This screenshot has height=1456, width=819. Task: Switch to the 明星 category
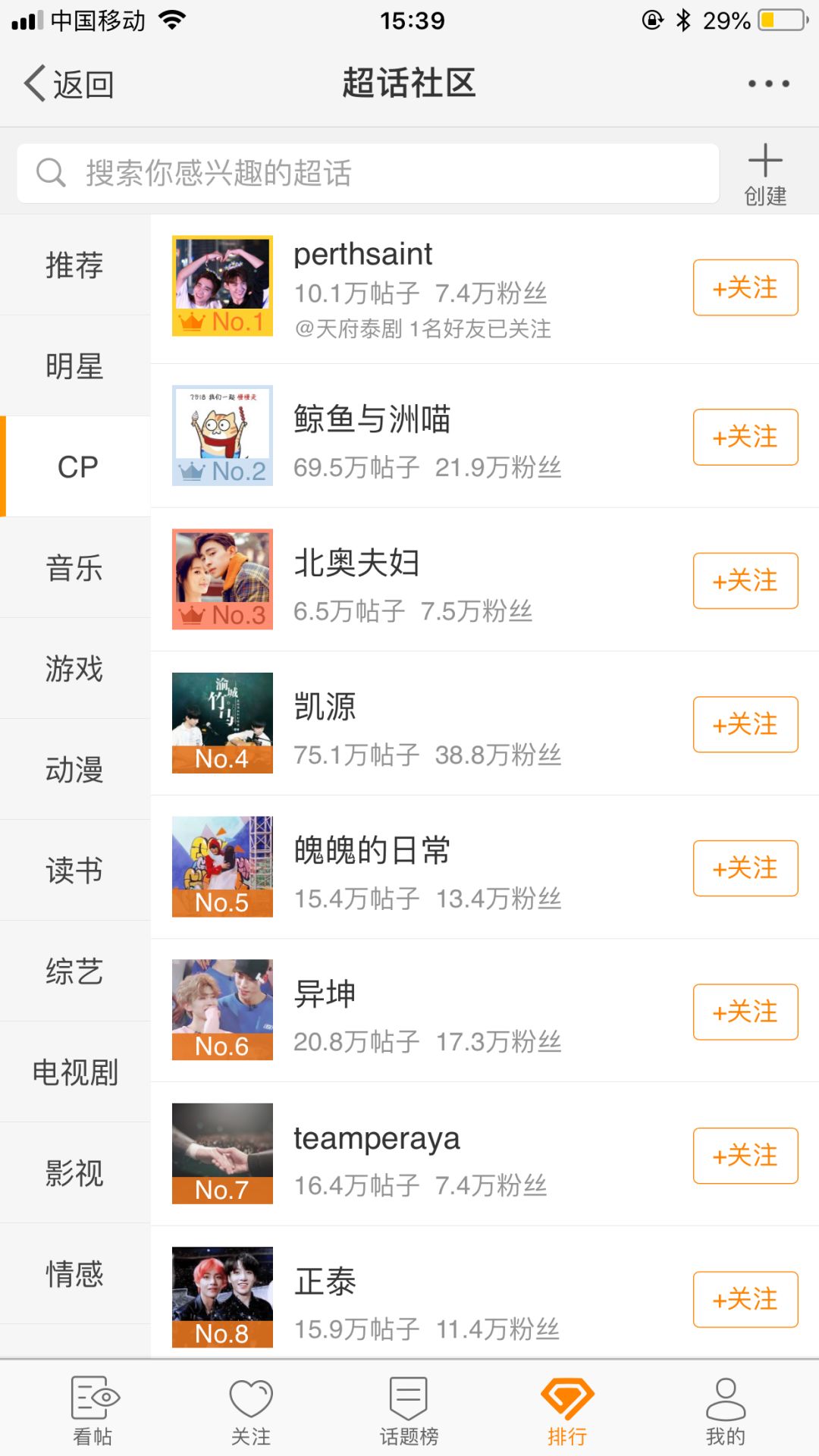74,366
